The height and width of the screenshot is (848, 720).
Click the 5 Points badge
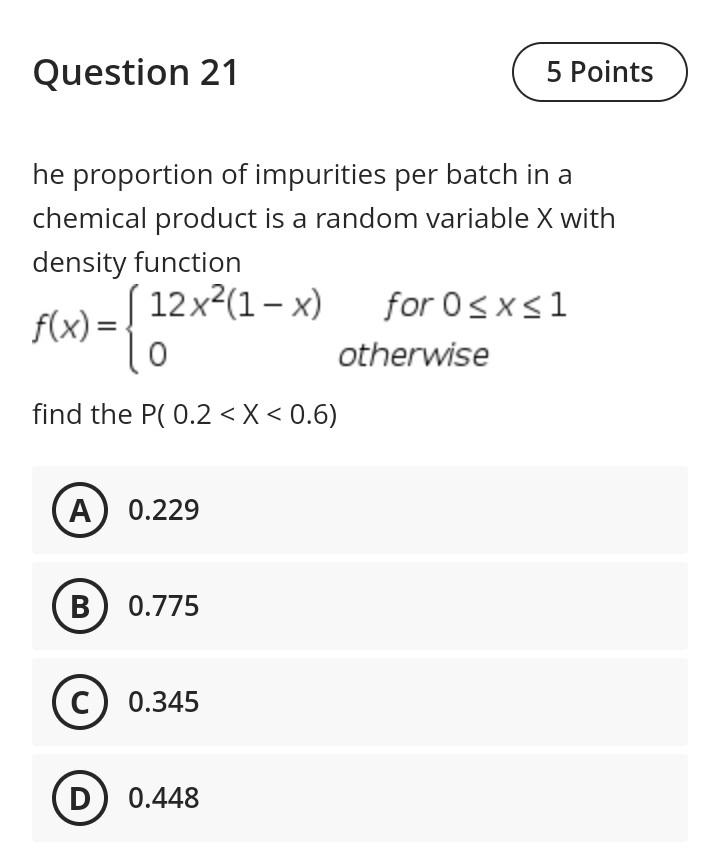[x=599, y=71]
